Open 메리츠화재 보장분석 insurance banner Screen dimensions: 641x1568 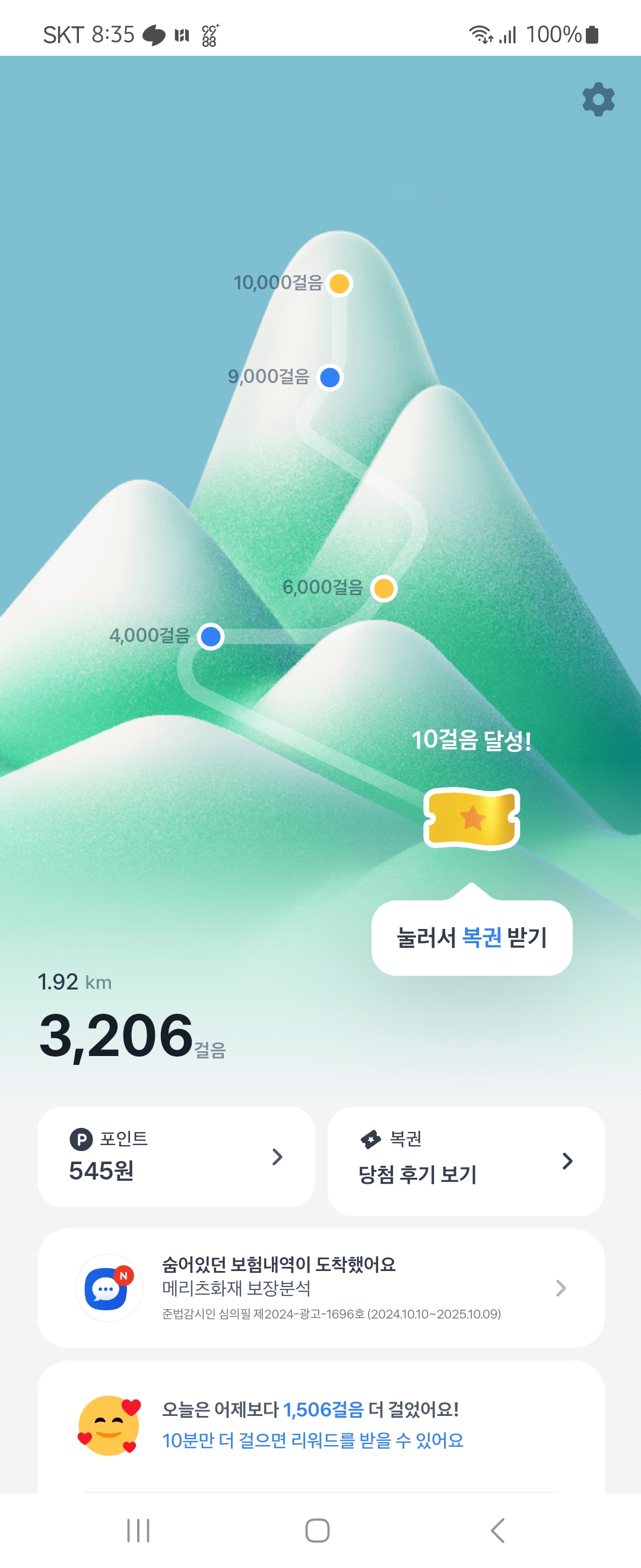[x=320, y=1288]
